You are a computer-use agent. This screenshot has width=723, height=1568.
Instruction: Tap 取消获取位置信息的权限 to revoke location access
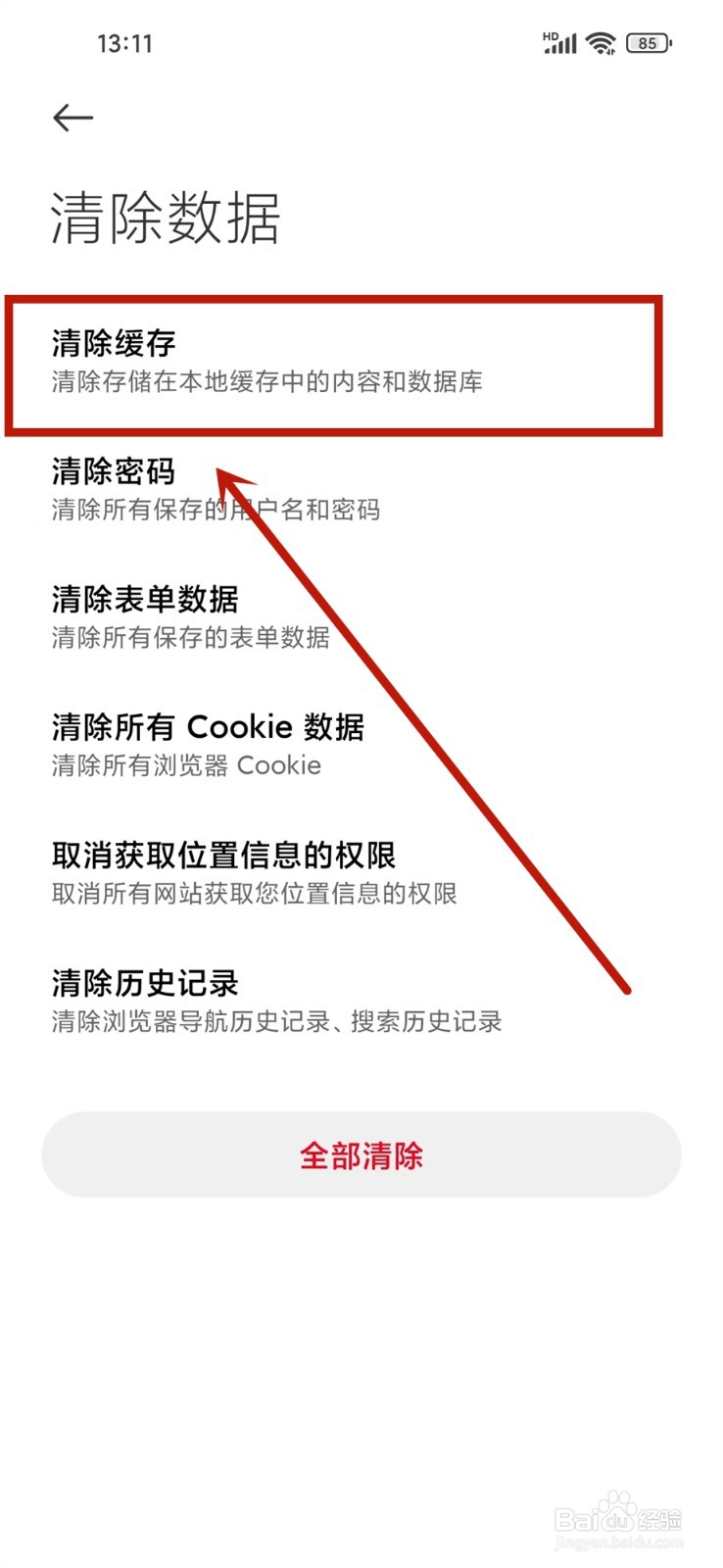(x=223, y=856)
